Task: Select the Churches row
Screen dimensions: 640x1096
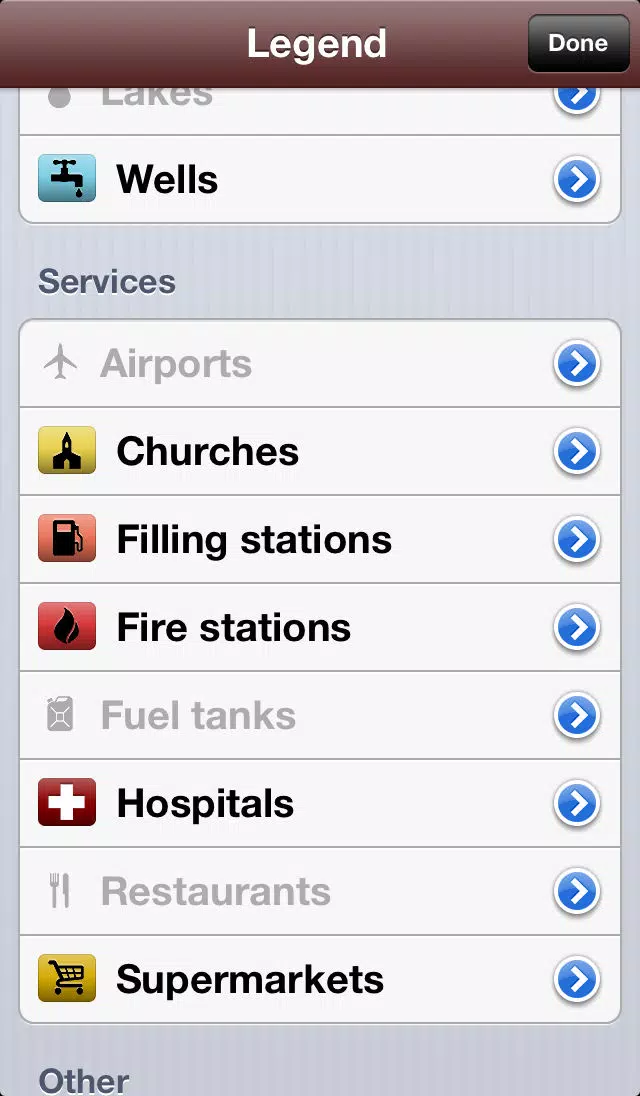Action: pyautogui.click(x=319, y=452)
